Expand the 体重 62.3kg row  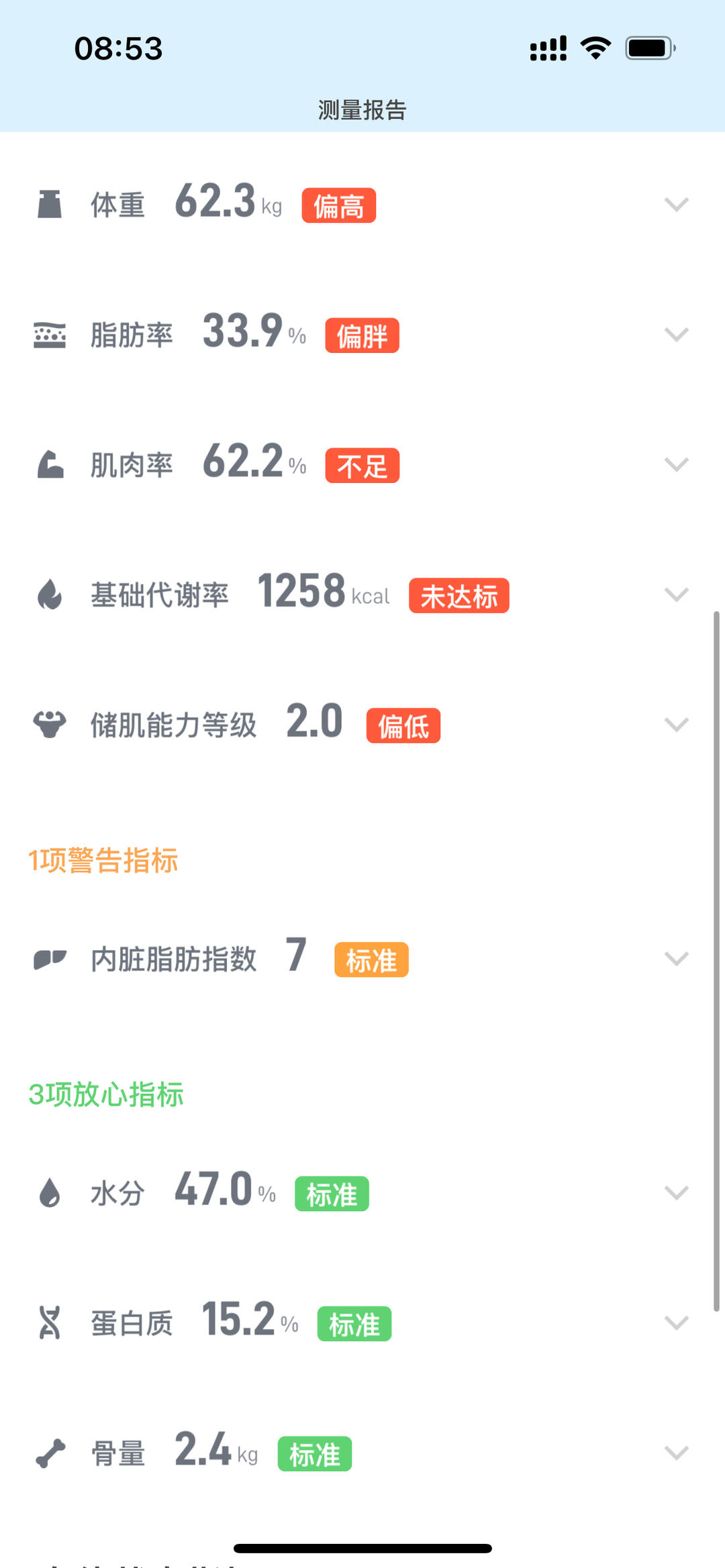pyautogui.click(x=676, y=205)
